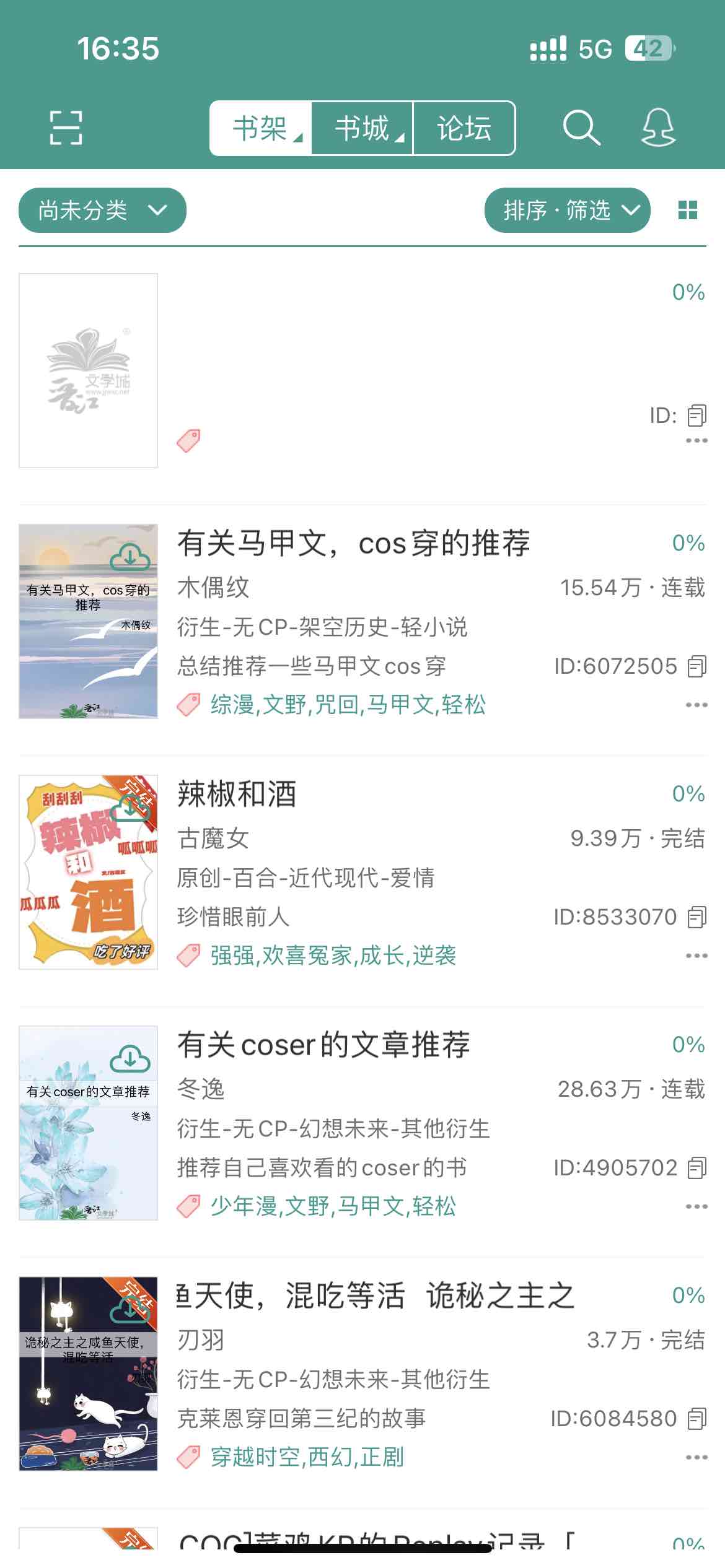Open 有关coser的文章推荐 by 冬逸
The image size is (725, 1568).
coord(323,1045)
